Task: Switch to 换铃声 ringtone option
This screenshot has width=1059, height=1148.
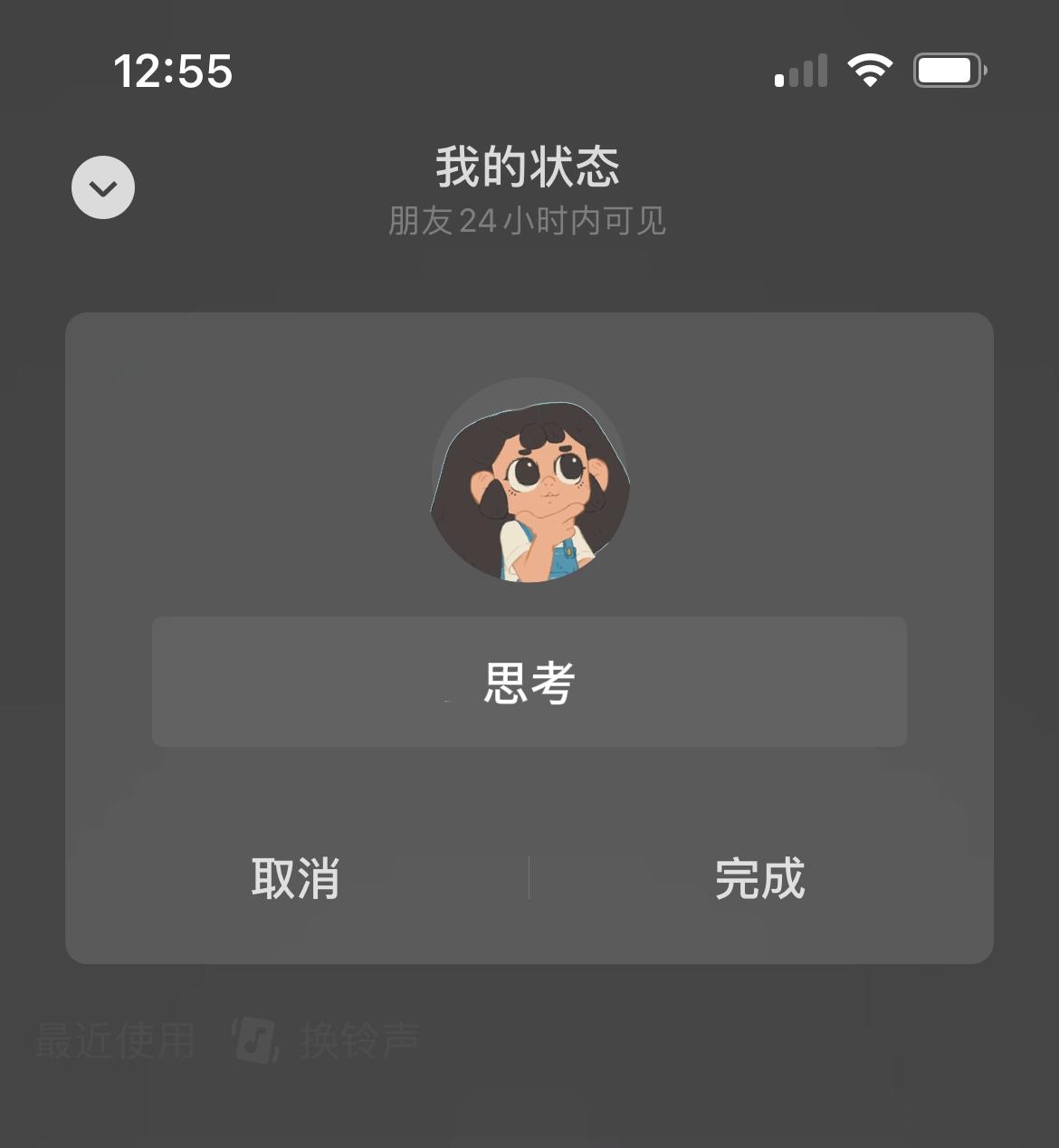Action: point(358,1042)
